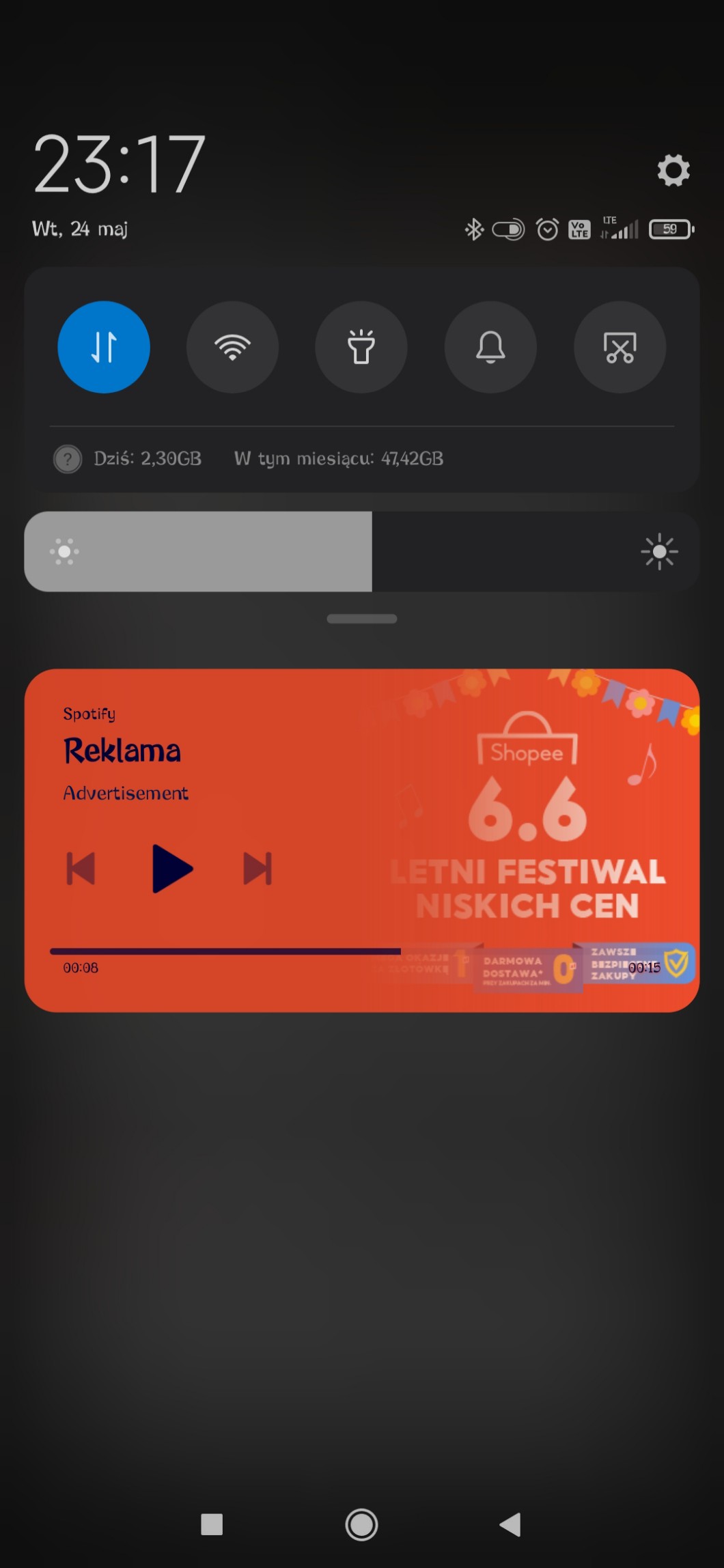Turn off the mobile data toggle
This screenshot has height=1568, width=724.
(x=104, y=347)
